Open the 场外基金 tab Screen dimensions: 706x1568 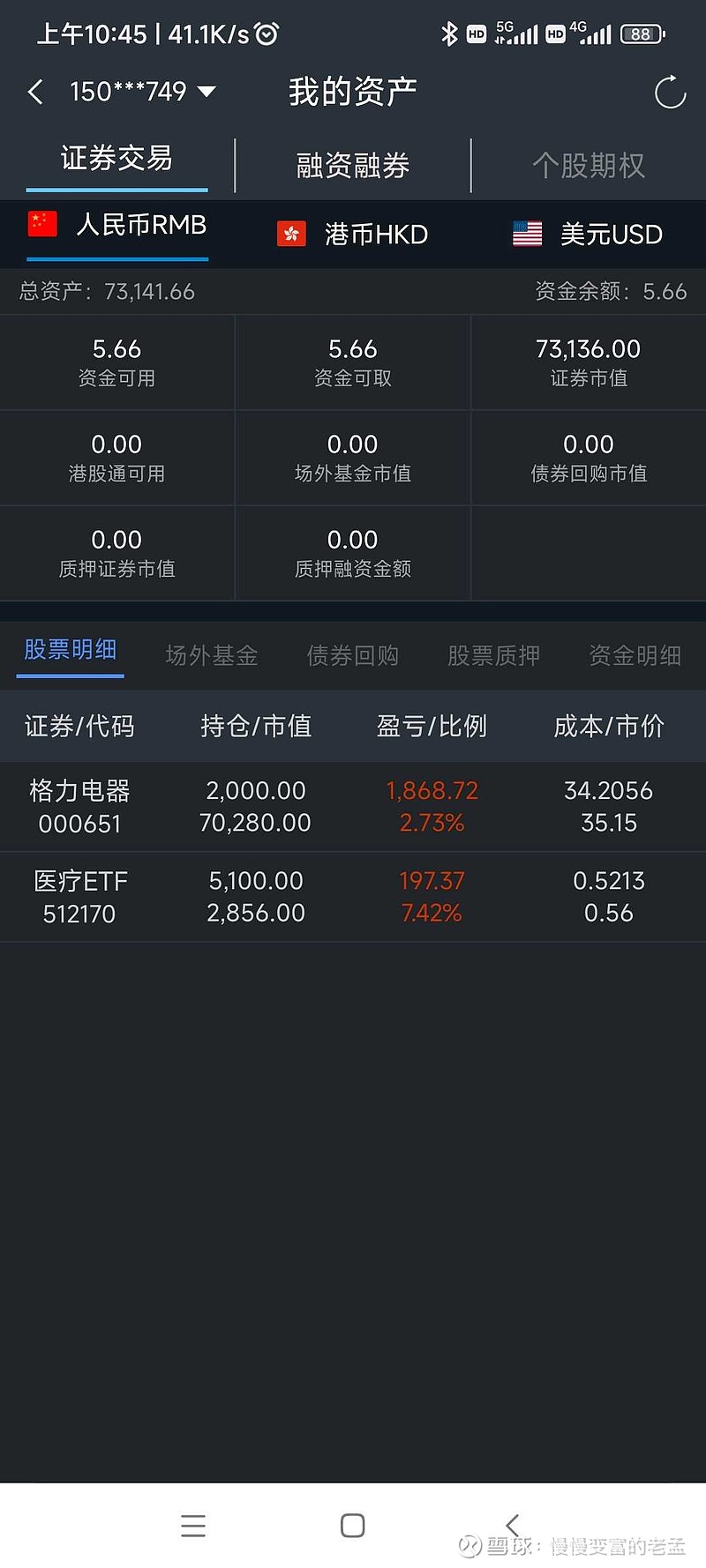pyautogui.click(x=212, y=655)
